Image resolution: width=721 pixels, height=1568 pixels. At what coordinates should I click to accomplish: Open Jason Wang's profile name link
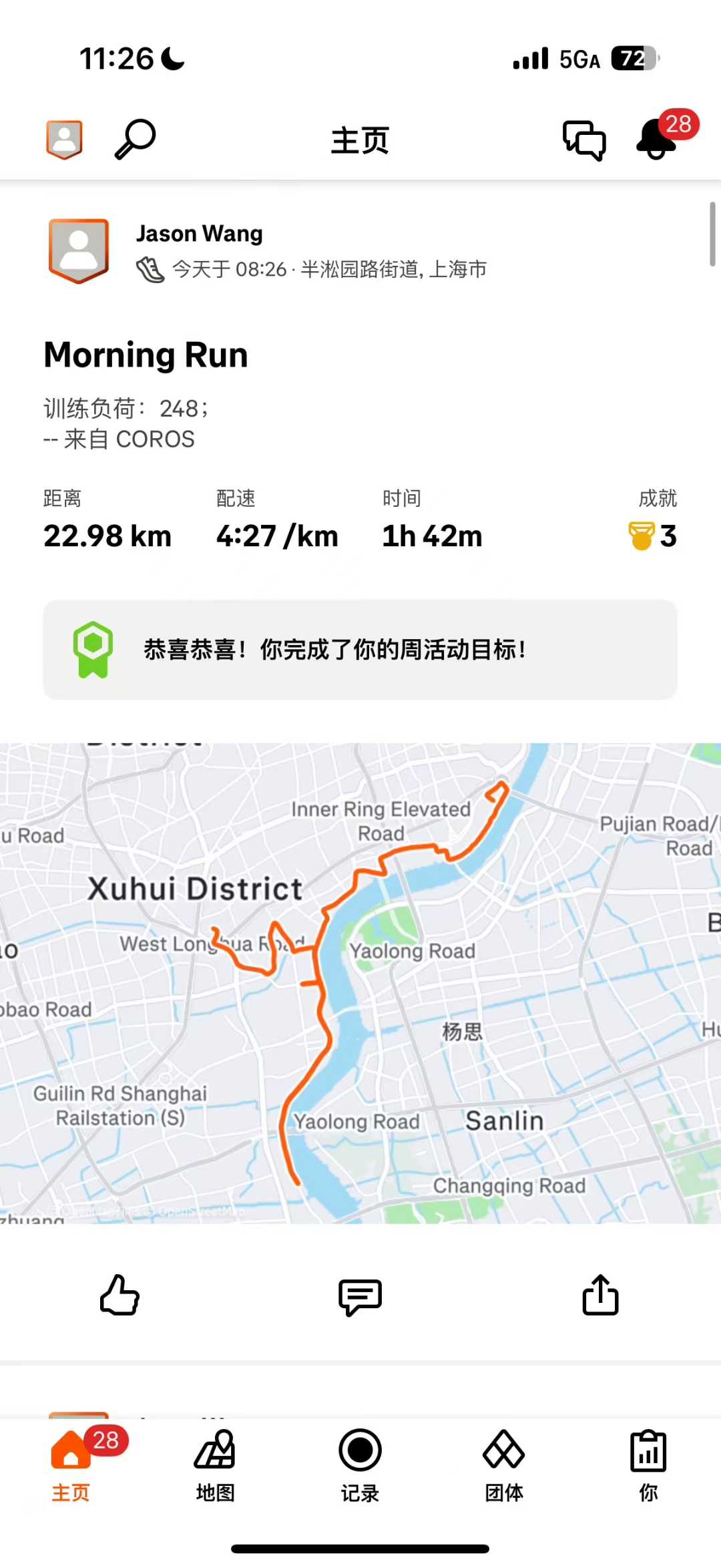[x=199, y=234]
